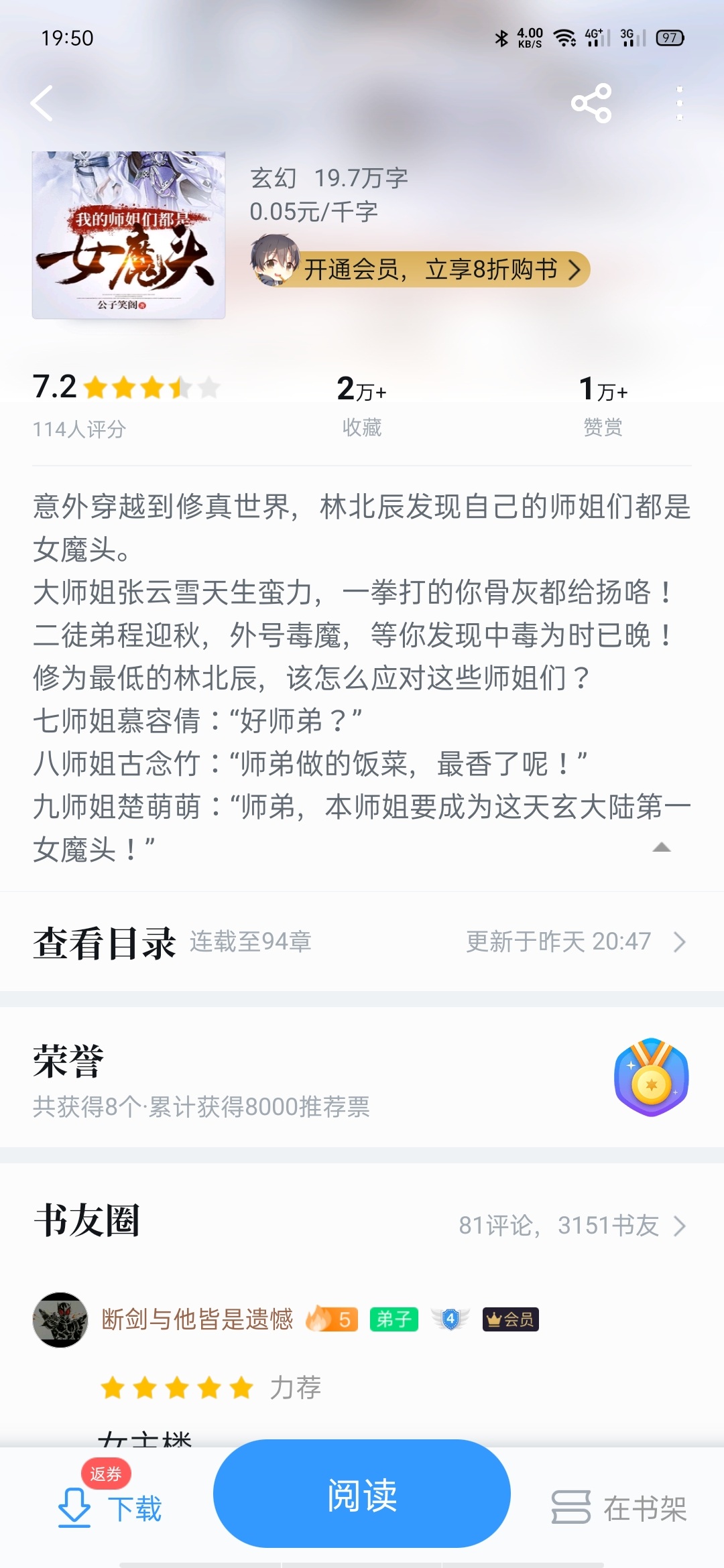Open 查看目录 chapter list
Screen dimensions: 724x1568
pos(362,941)
